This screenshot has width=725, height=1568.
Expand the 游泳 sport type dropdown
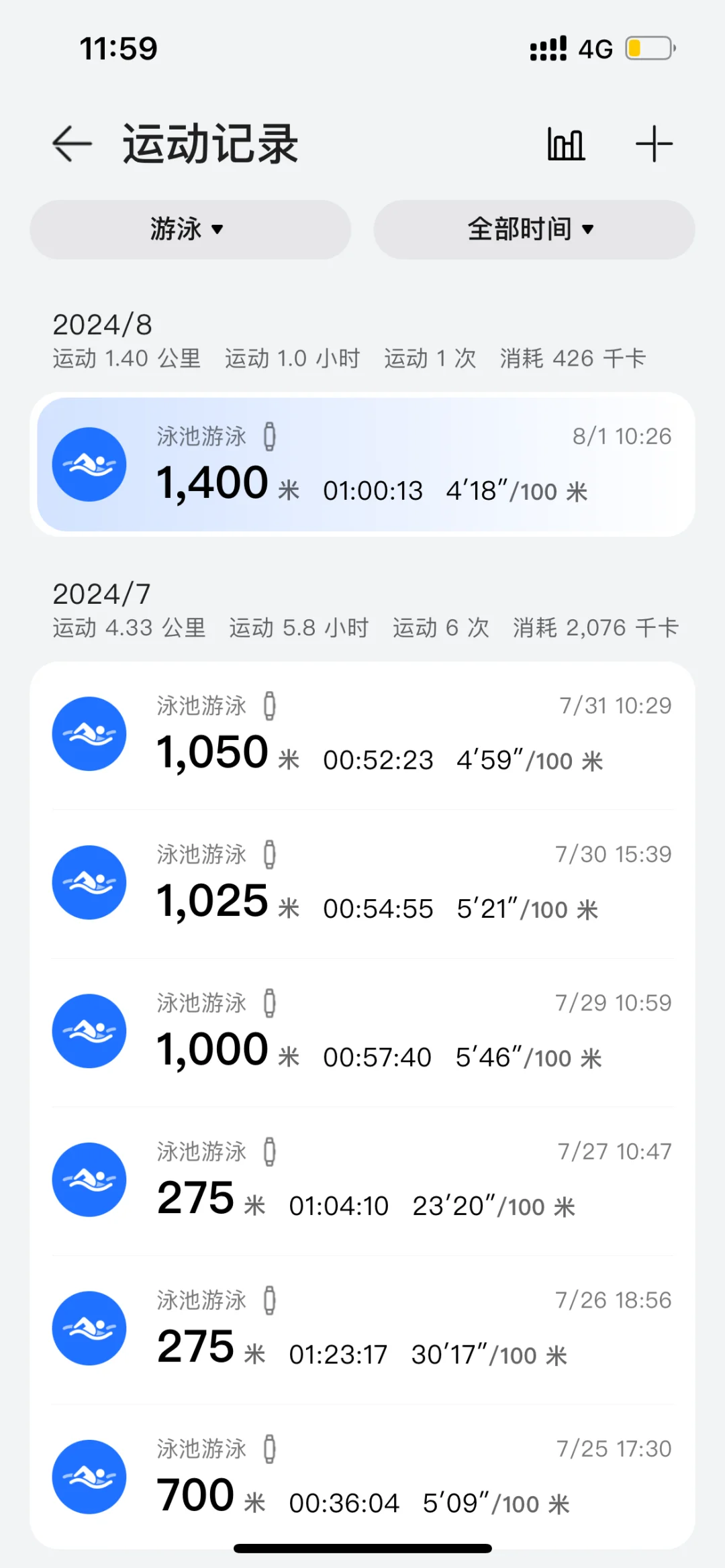coord(190,229)
